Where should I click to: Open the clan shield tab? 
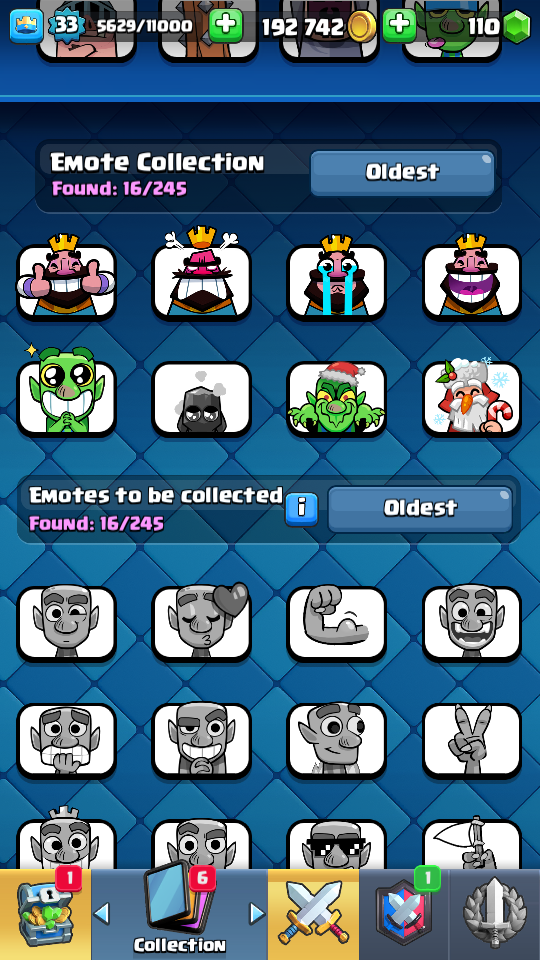(404, 914)
